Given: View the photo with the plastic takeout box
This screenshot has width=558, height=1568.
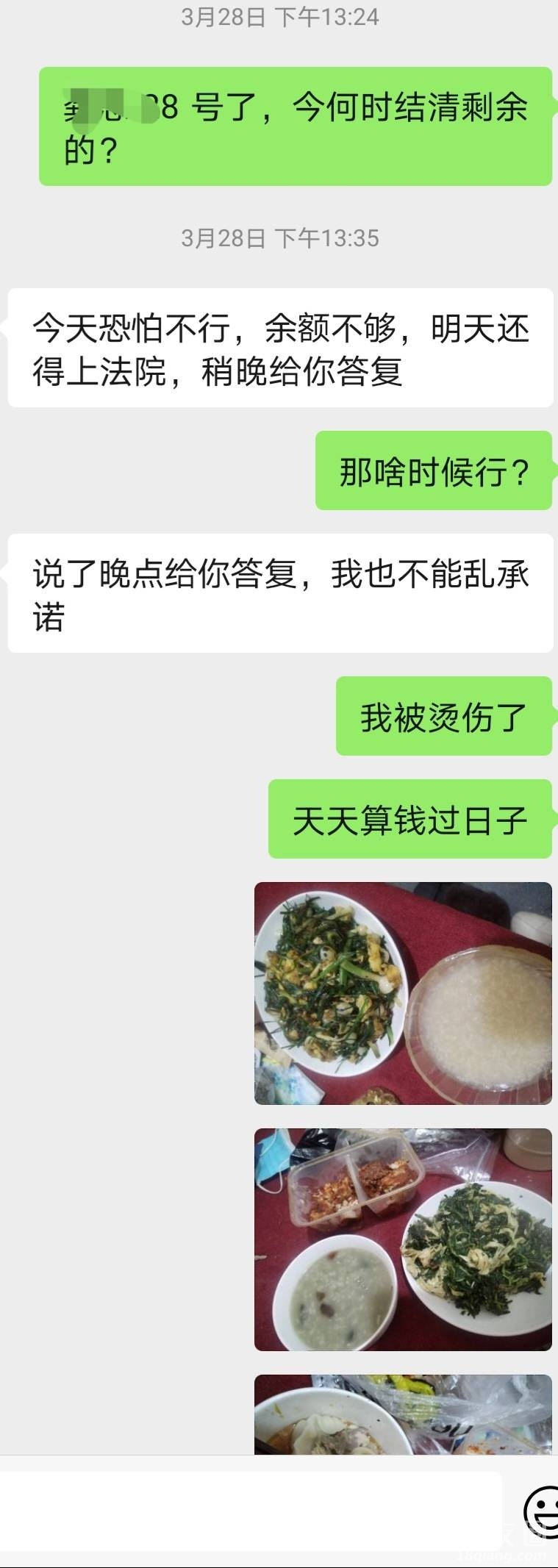Looking at the screenshot, I should coord(403,1239).
